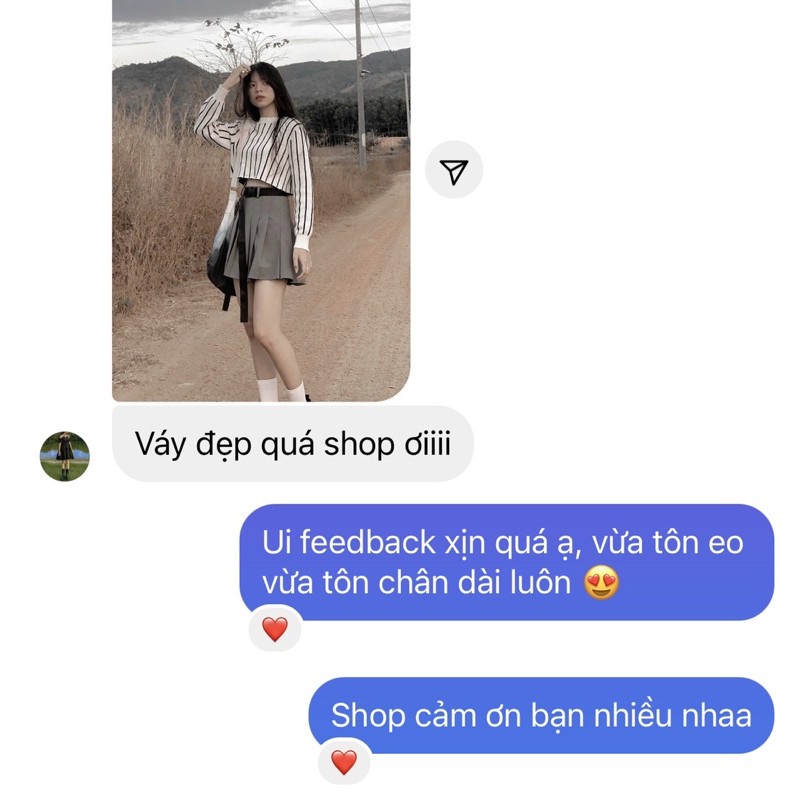View heart reaction on 'Ui feedback xịn quá' message
This screenshot has height=800, width=800.
(274, 629)
